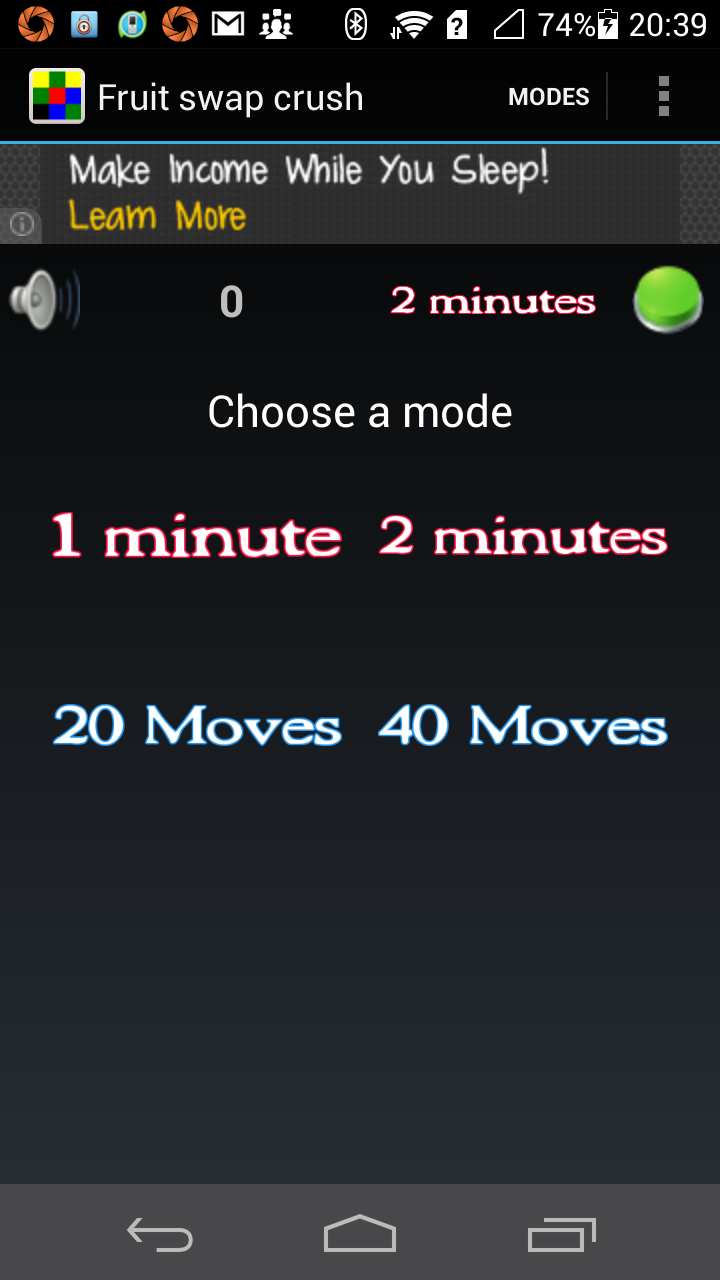
Task: Open Learn More on the ad banner
Action: (160, 214)
